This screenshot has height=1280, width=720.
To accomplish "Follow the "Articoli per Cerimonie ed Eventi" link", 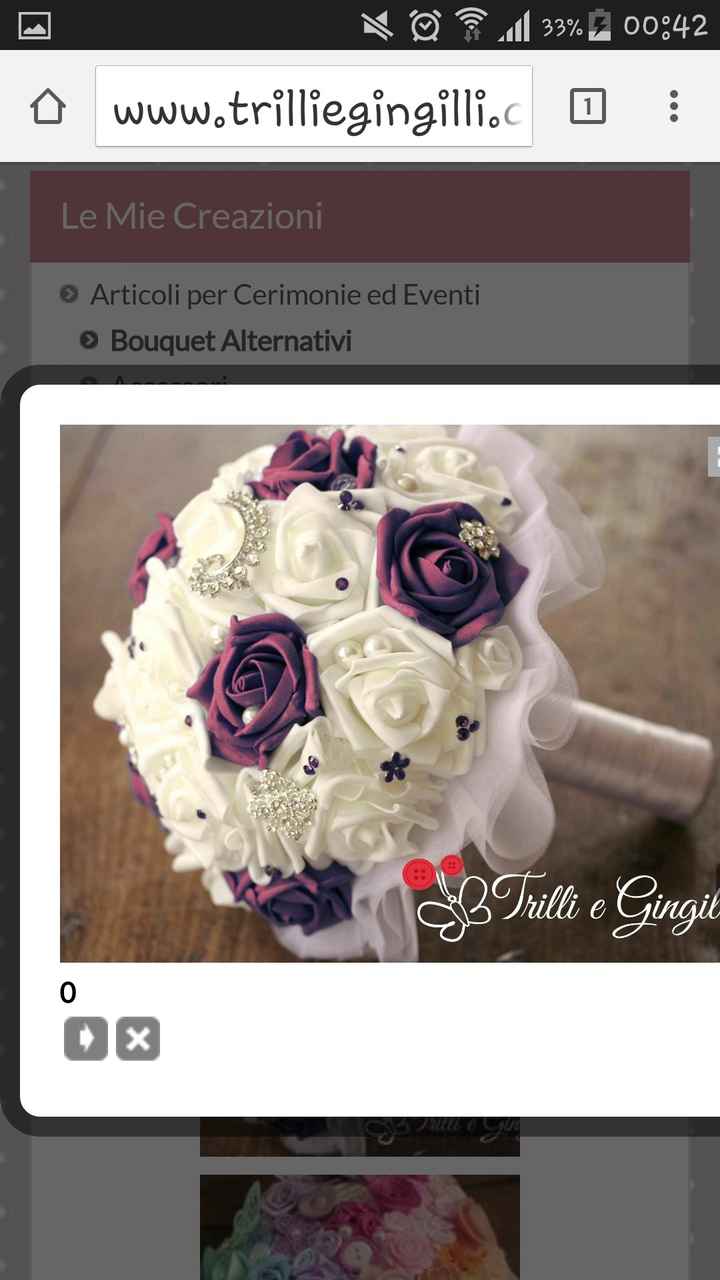I will click(x=285, y=294).
